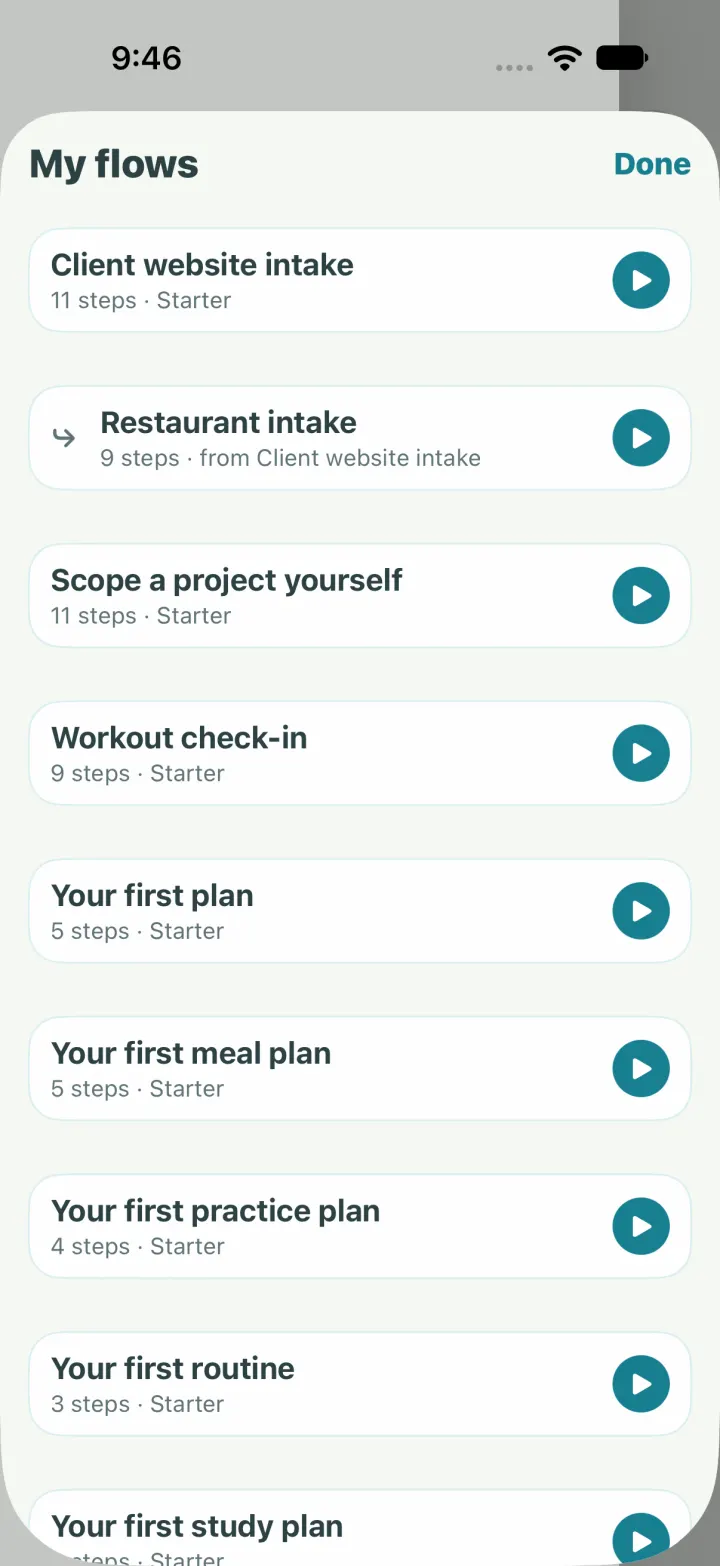Open the Client website intake card
720x1566 pixels.
(x=360, y=280)
